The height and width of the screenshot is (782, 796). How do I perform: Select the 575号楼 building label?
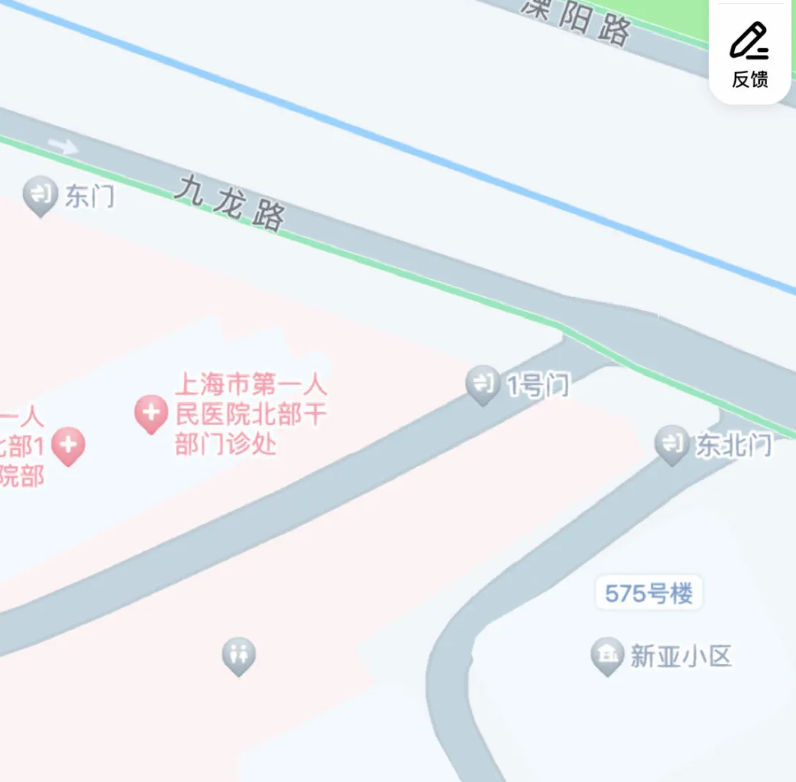(x=648, y=593)
